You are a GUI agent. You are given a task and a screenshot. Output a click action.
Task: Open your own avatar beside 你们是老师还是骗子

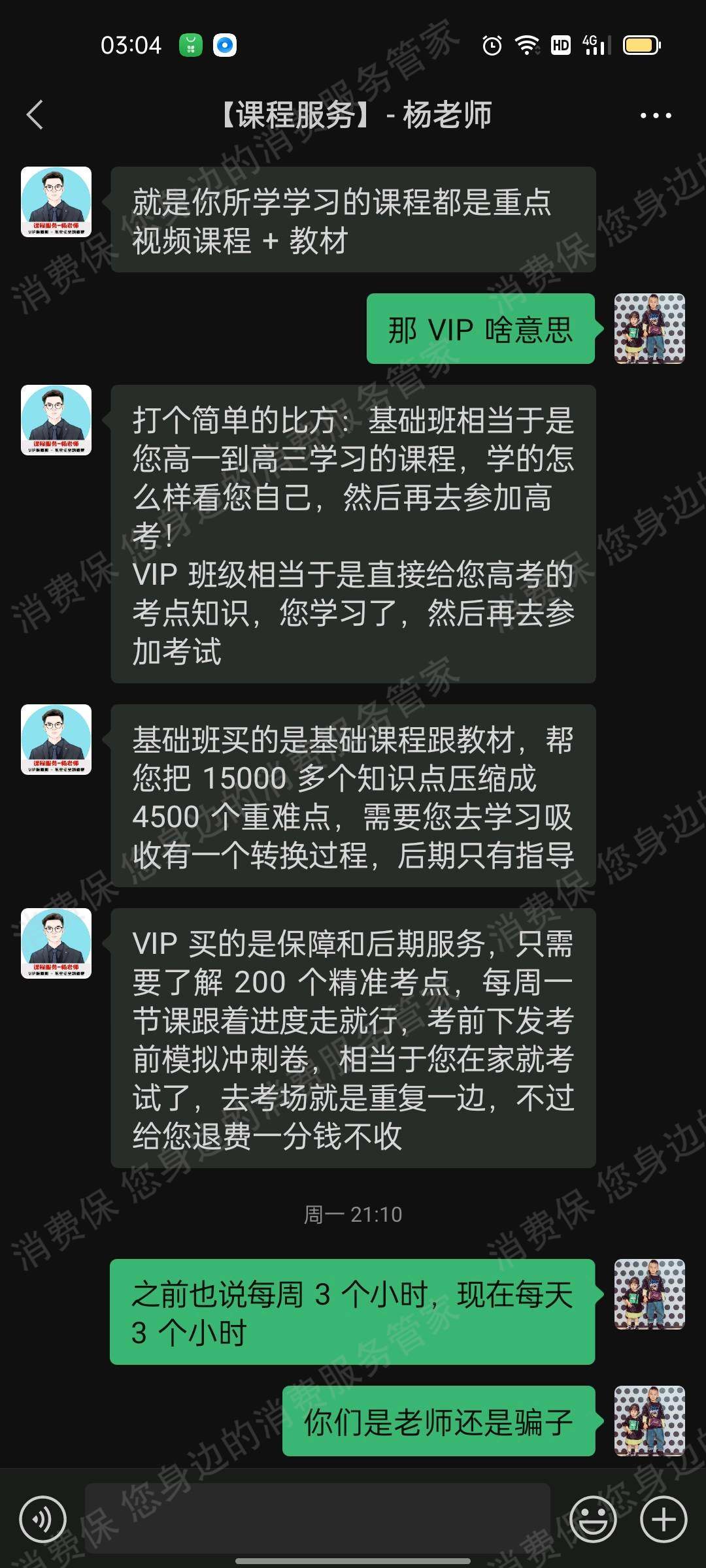649,1420
